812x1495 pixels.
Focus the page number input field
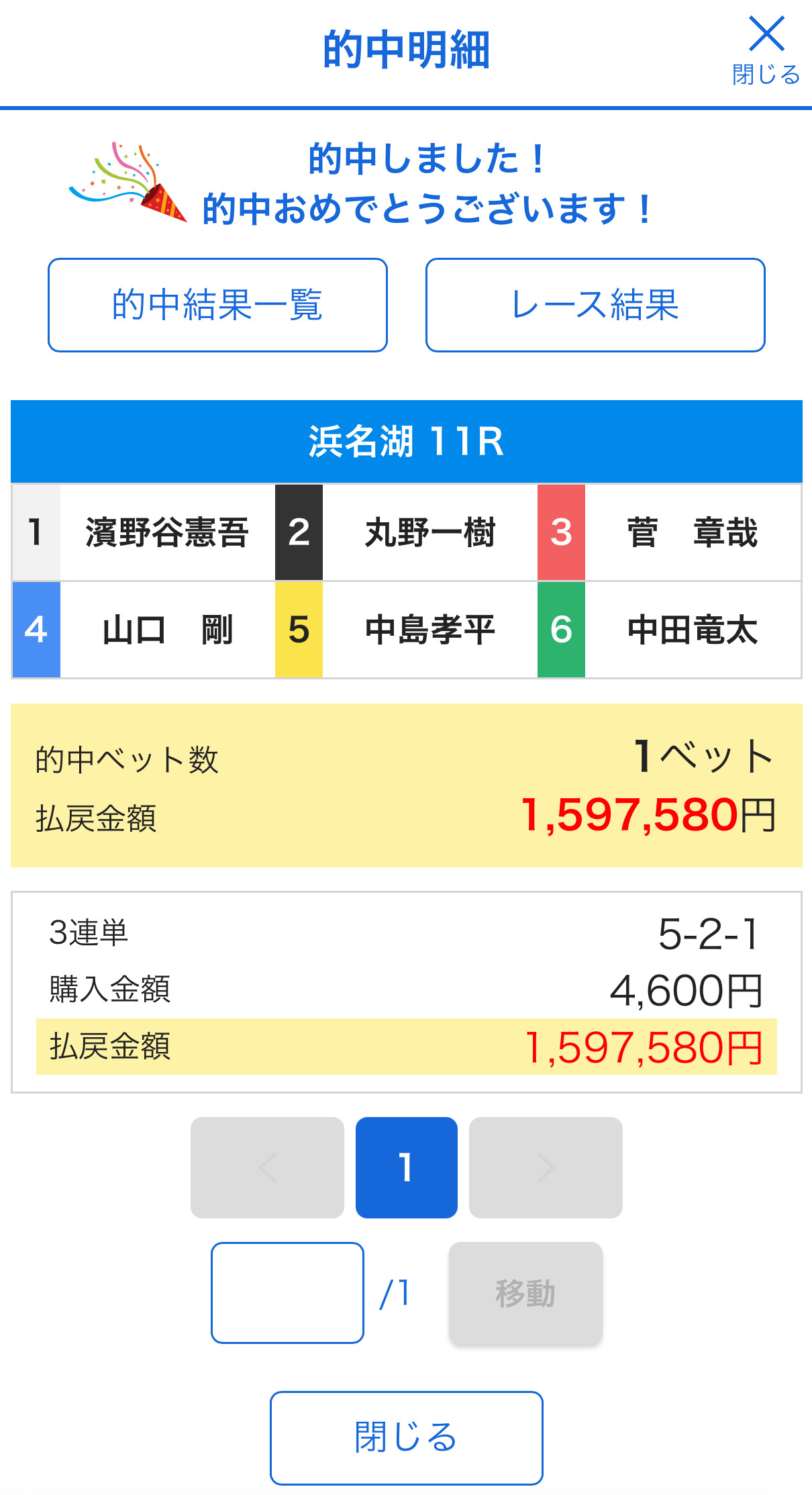(287, 1292)
